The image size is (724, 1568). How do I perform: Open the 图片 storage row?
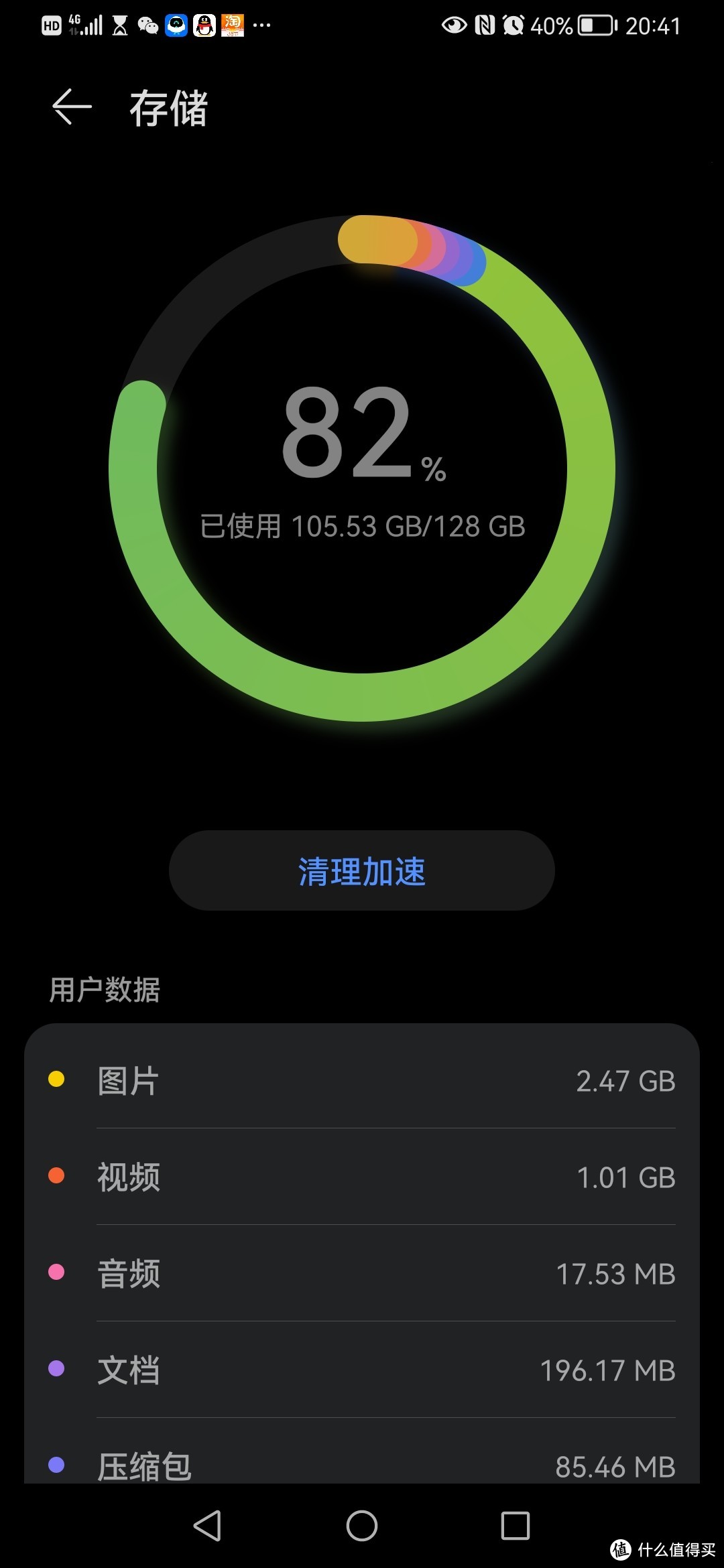(362, 1080)
